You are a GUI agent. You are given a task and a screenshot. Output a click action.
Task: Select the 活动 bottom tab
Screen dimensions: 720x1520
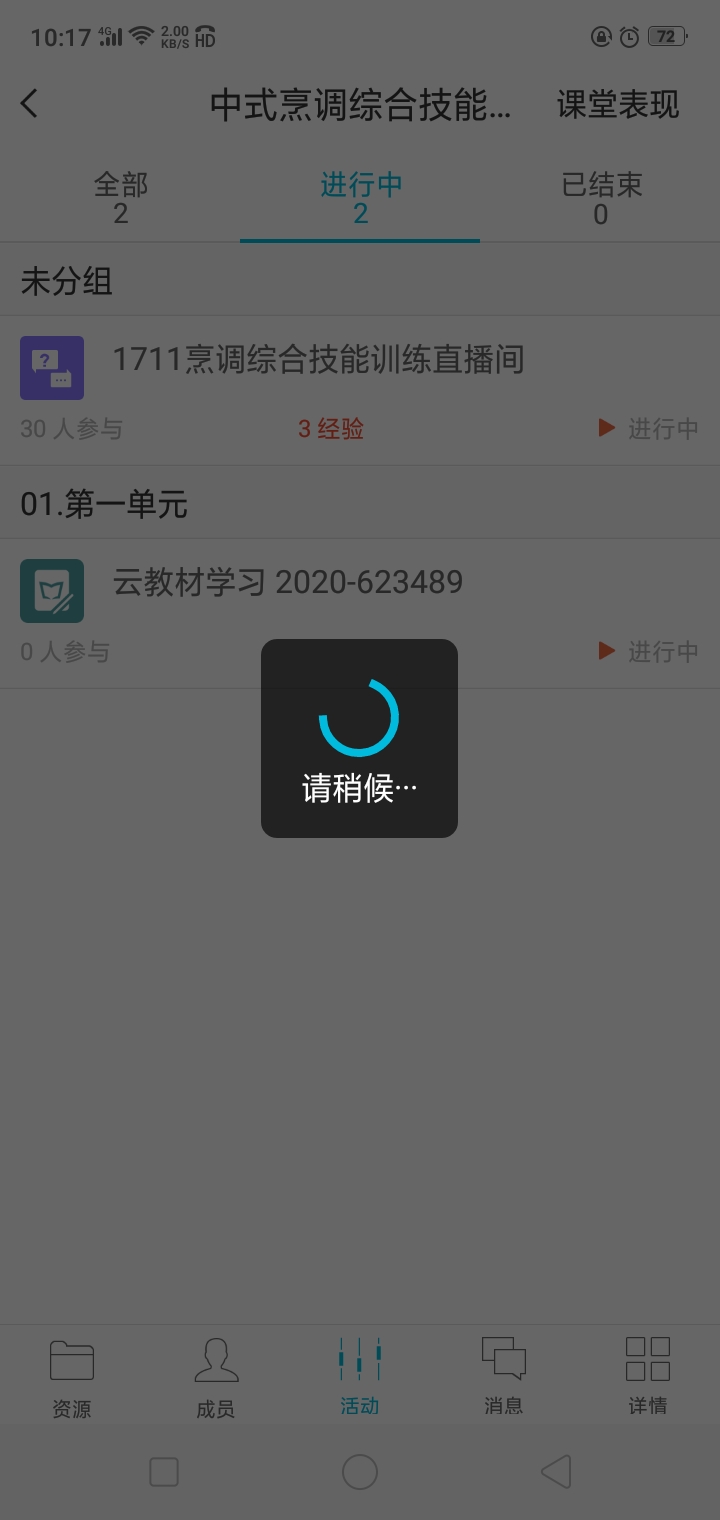click(x=360, y=1378)
